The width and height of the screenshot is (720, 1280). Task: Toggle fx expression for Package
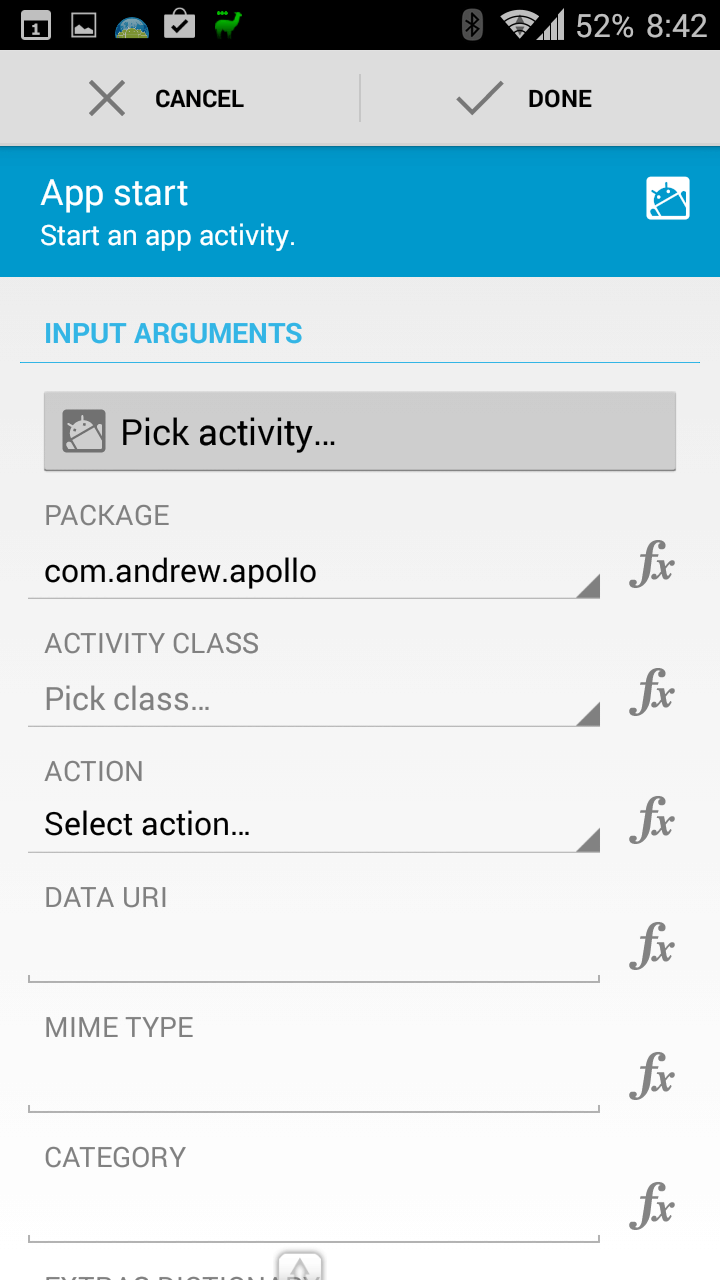tap(652, 565)
